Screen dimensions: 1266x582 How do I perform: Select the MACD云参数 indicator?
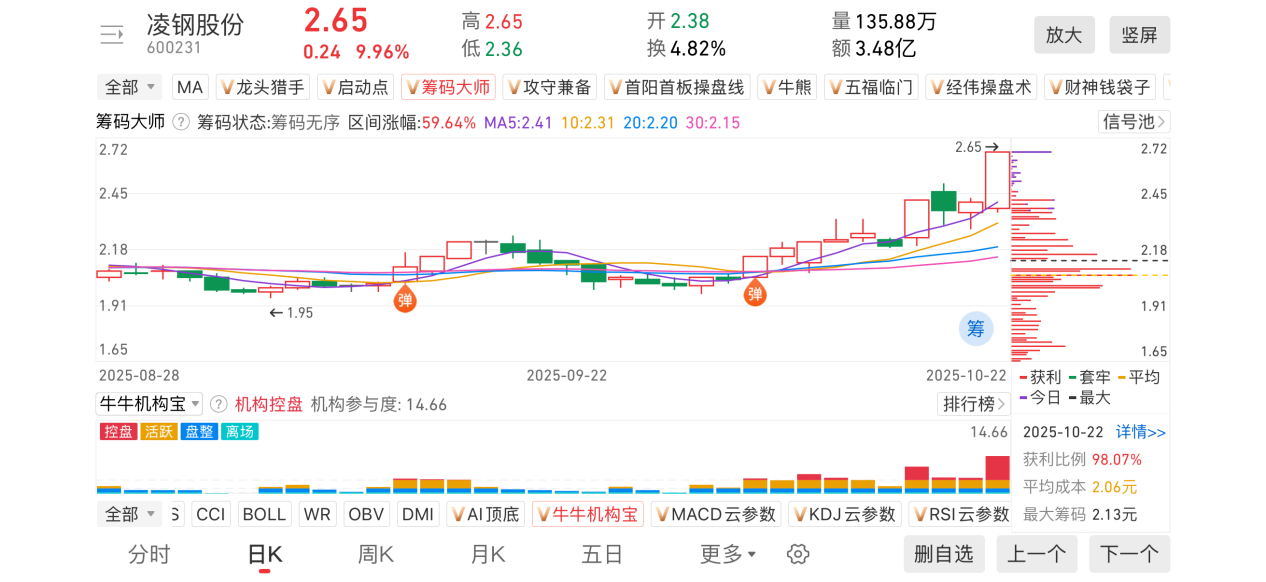point(715,514)
